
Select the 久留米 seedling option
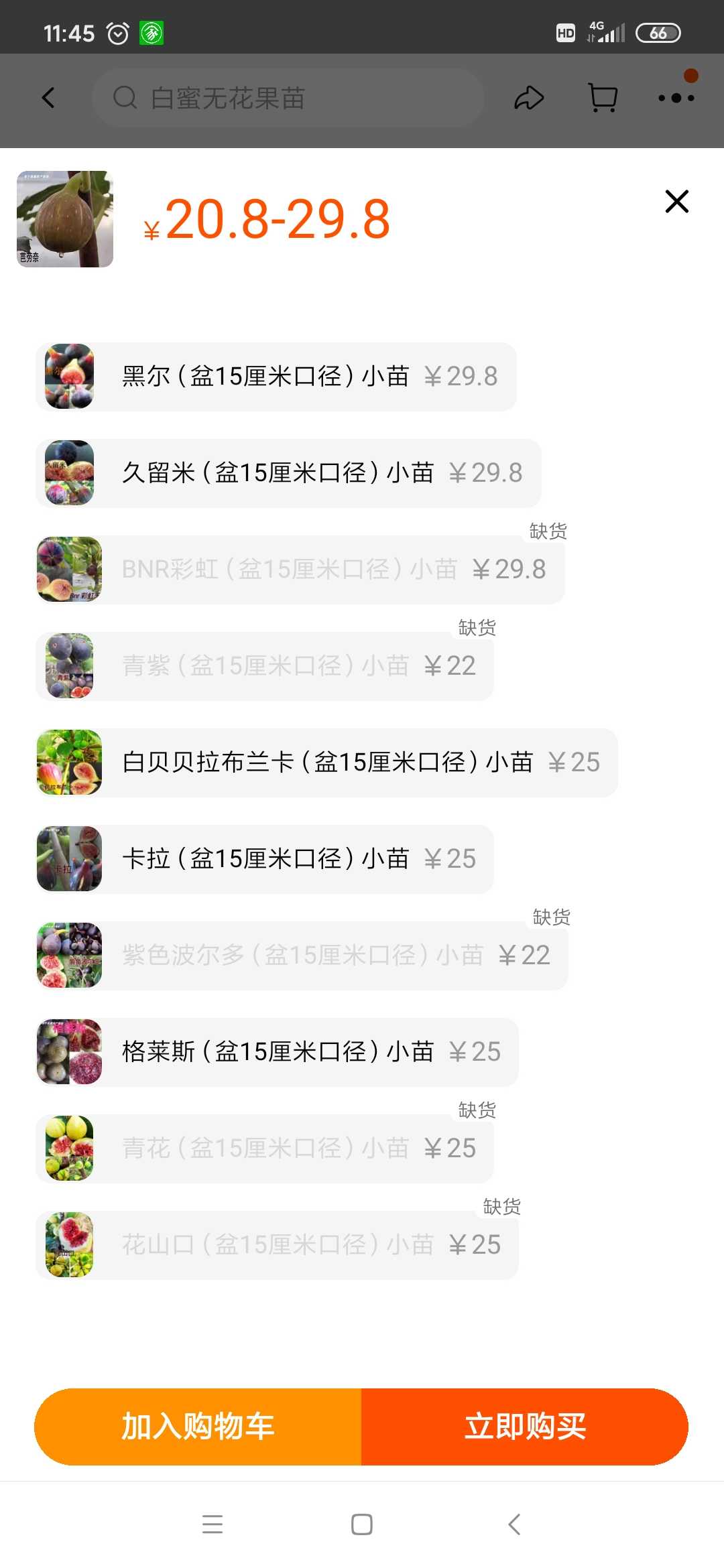click(288, 473)
